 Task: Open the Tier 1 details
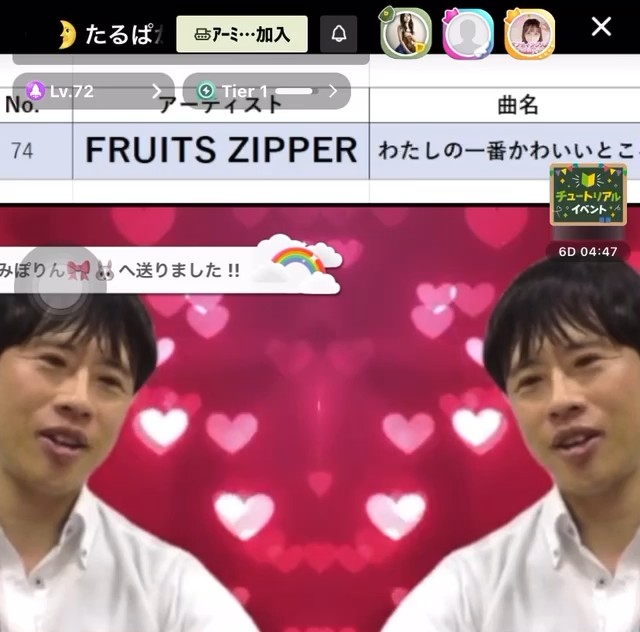pyautogui.click(x=267, y=91)
